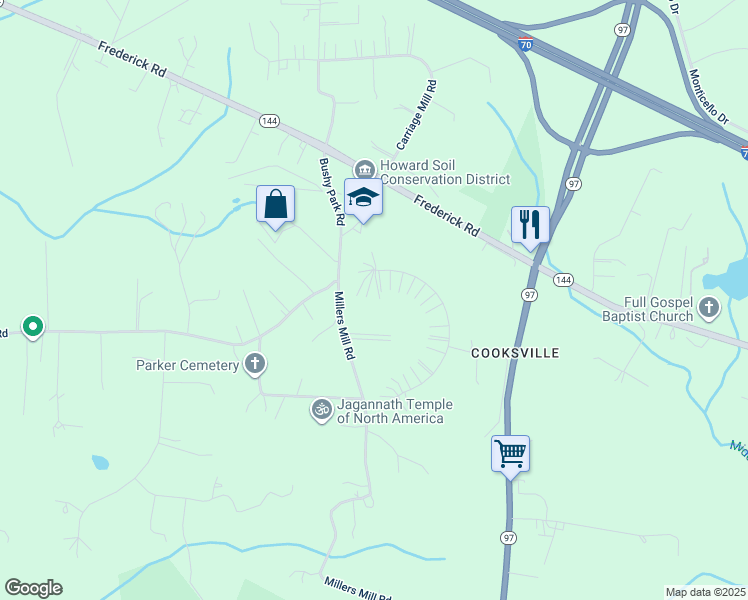Screen dimensions: 748x600
Task: Select the green circle marker
Action: [x=33, y=326]
